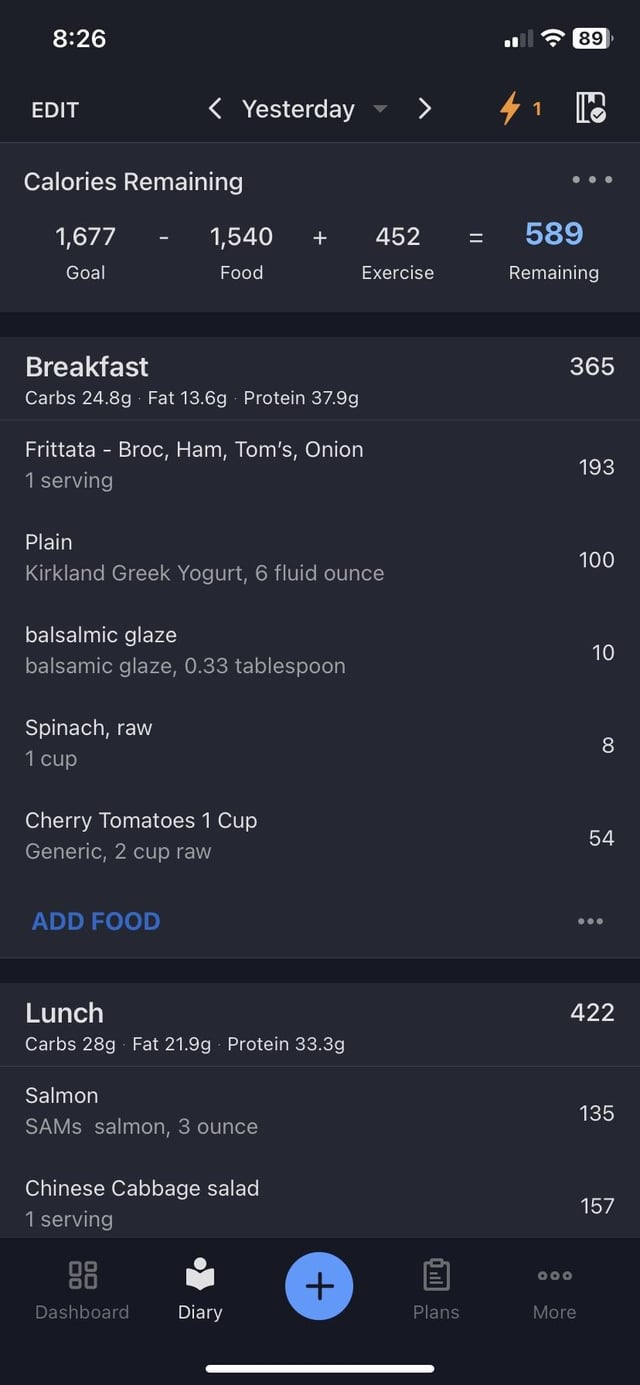Switch to the Plans tab

click(436, 1289)
